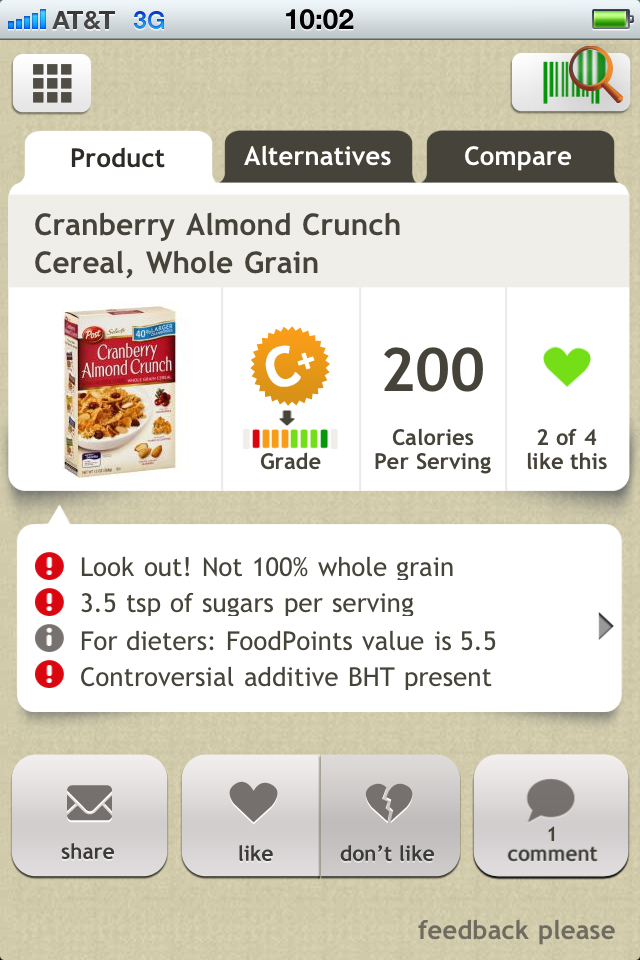Select the Product tab
Screen dimensions: 640x960
click(118, 158)
